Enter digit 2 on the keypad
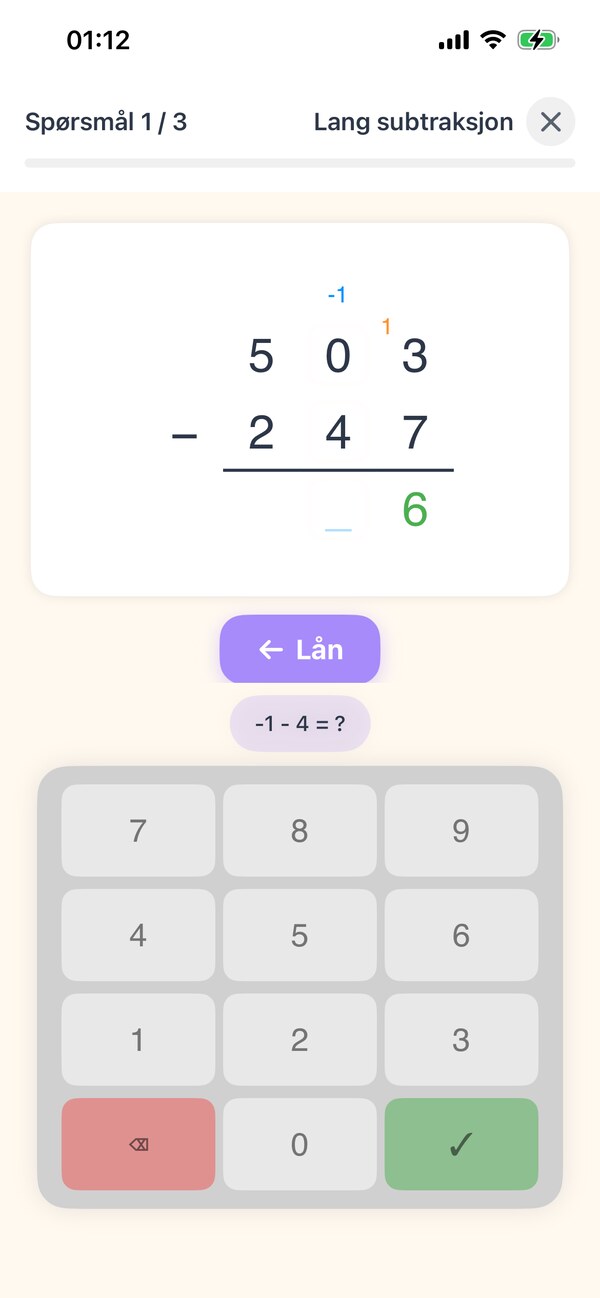 (x=300, y=1040)
